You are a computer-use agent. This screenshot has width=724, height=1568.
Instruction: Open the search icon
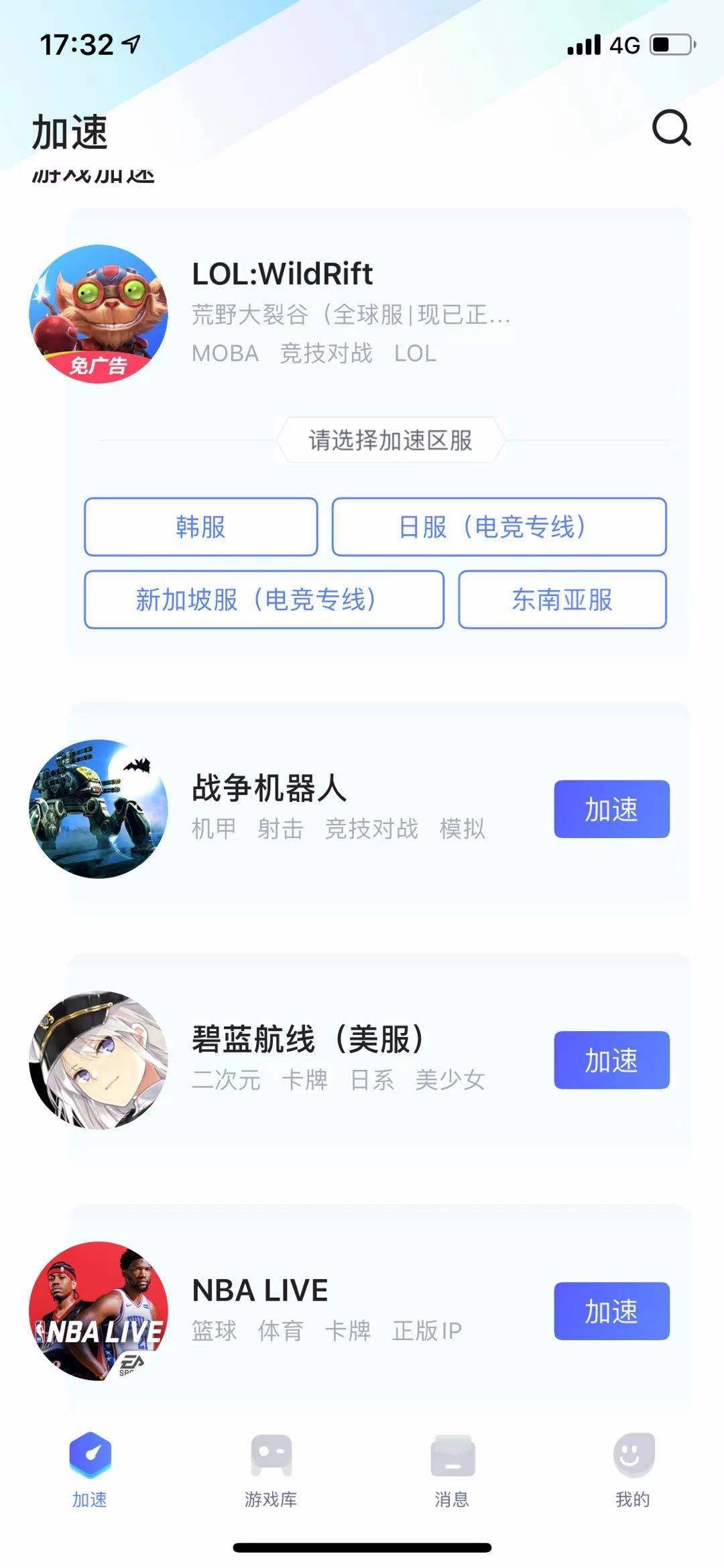pos(671,128)
